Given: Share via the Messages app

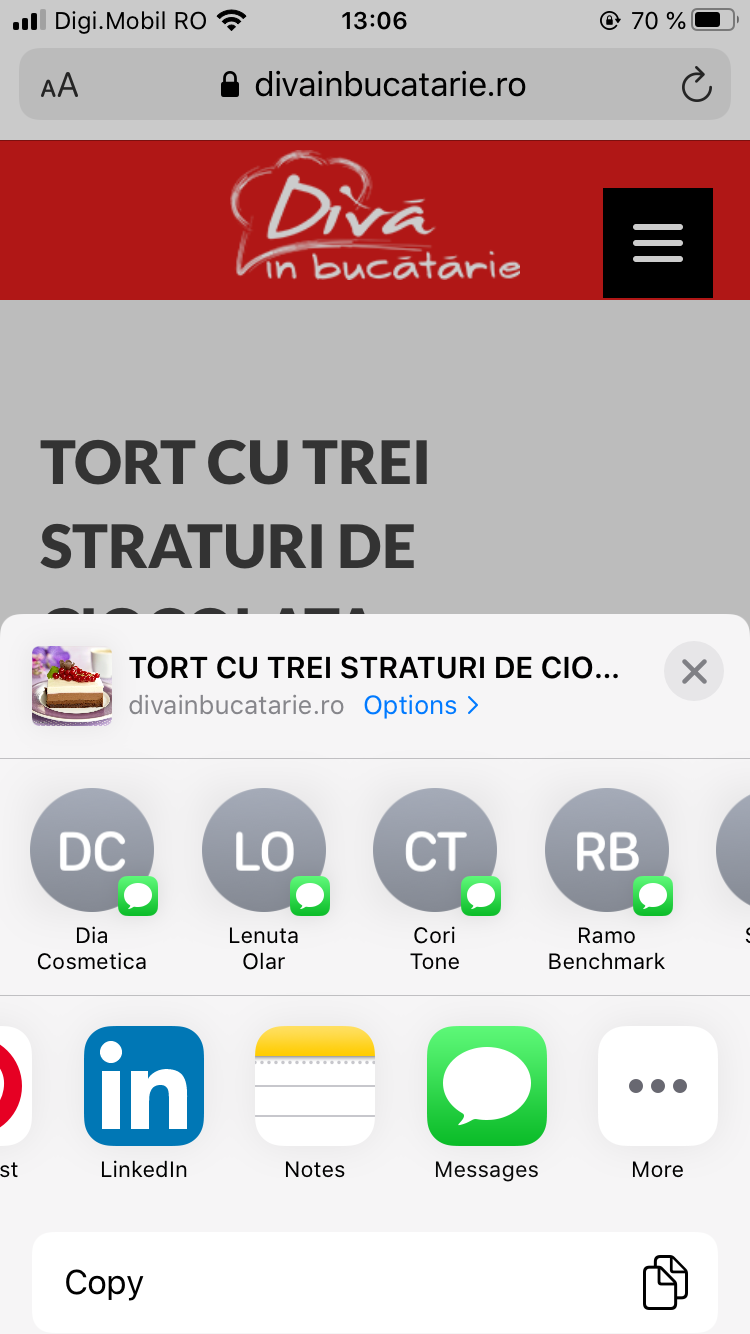Looking at the screenshot, I should pos(487,1086).
